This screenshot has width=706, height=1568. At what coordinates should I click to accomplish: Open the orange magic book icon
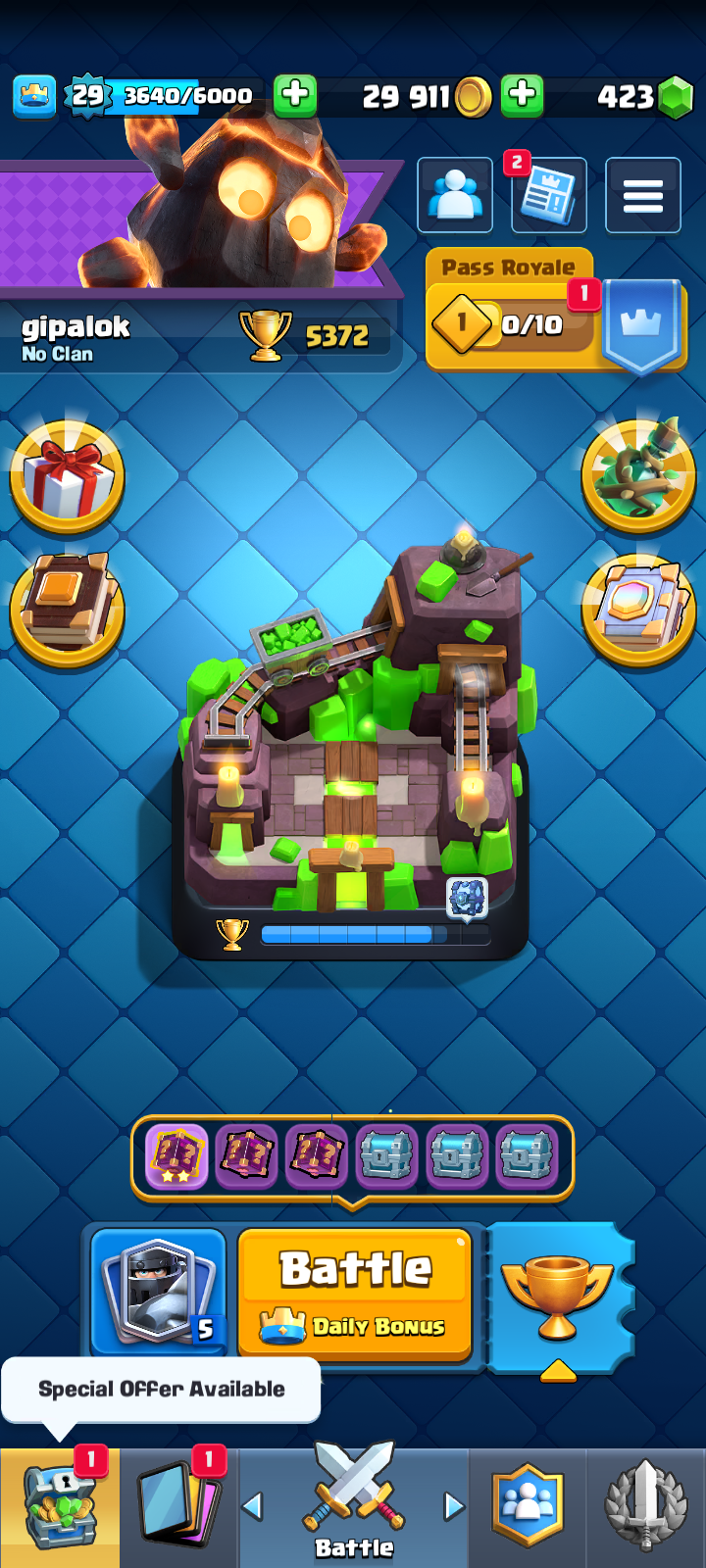point(67,610)
